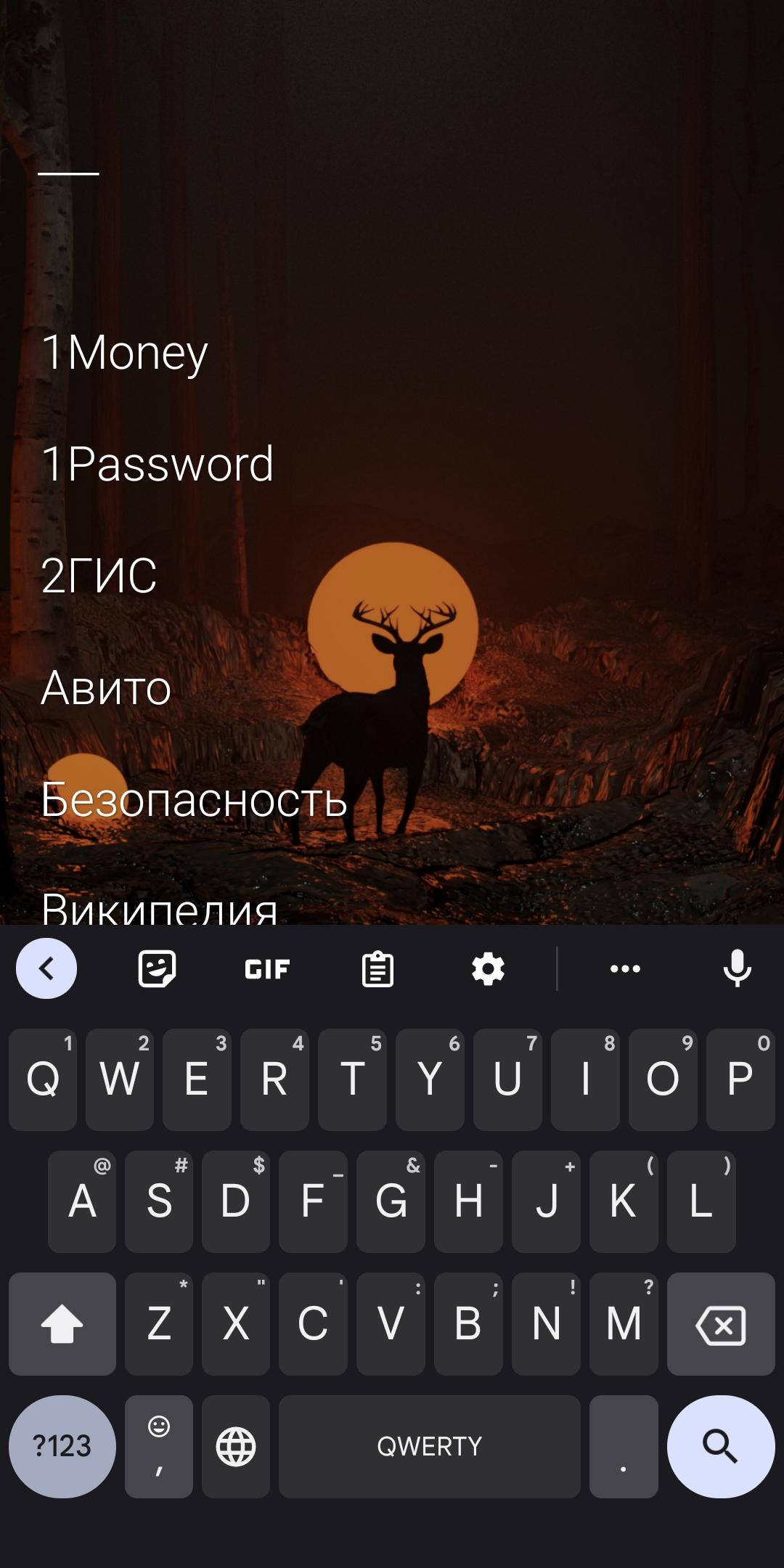Enable shift on the keyboard
This screenshot has width=784, height=1568.
62,1324
